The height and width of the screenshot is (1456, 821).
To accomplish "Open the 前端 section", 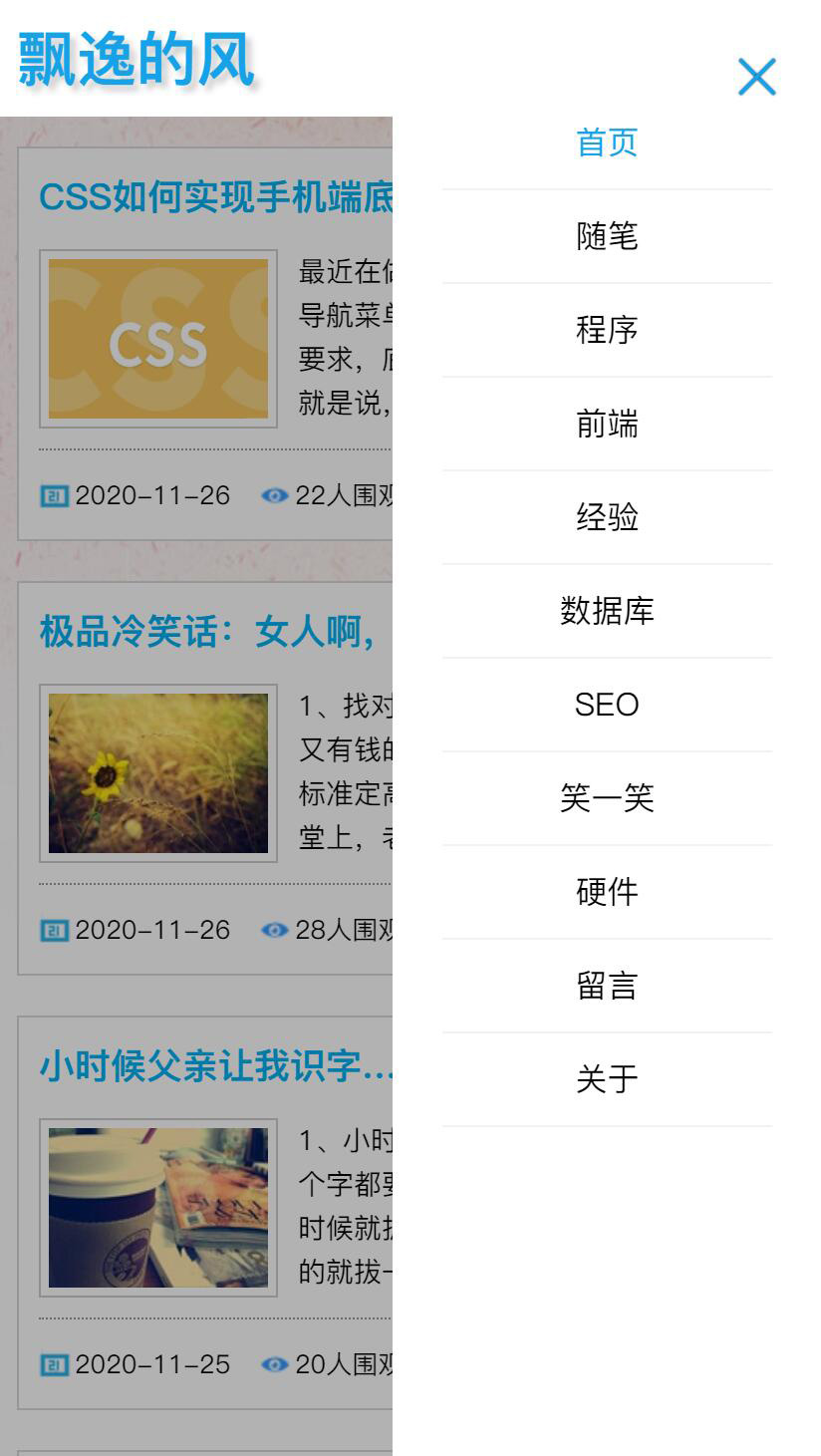I will click(607, 425).
